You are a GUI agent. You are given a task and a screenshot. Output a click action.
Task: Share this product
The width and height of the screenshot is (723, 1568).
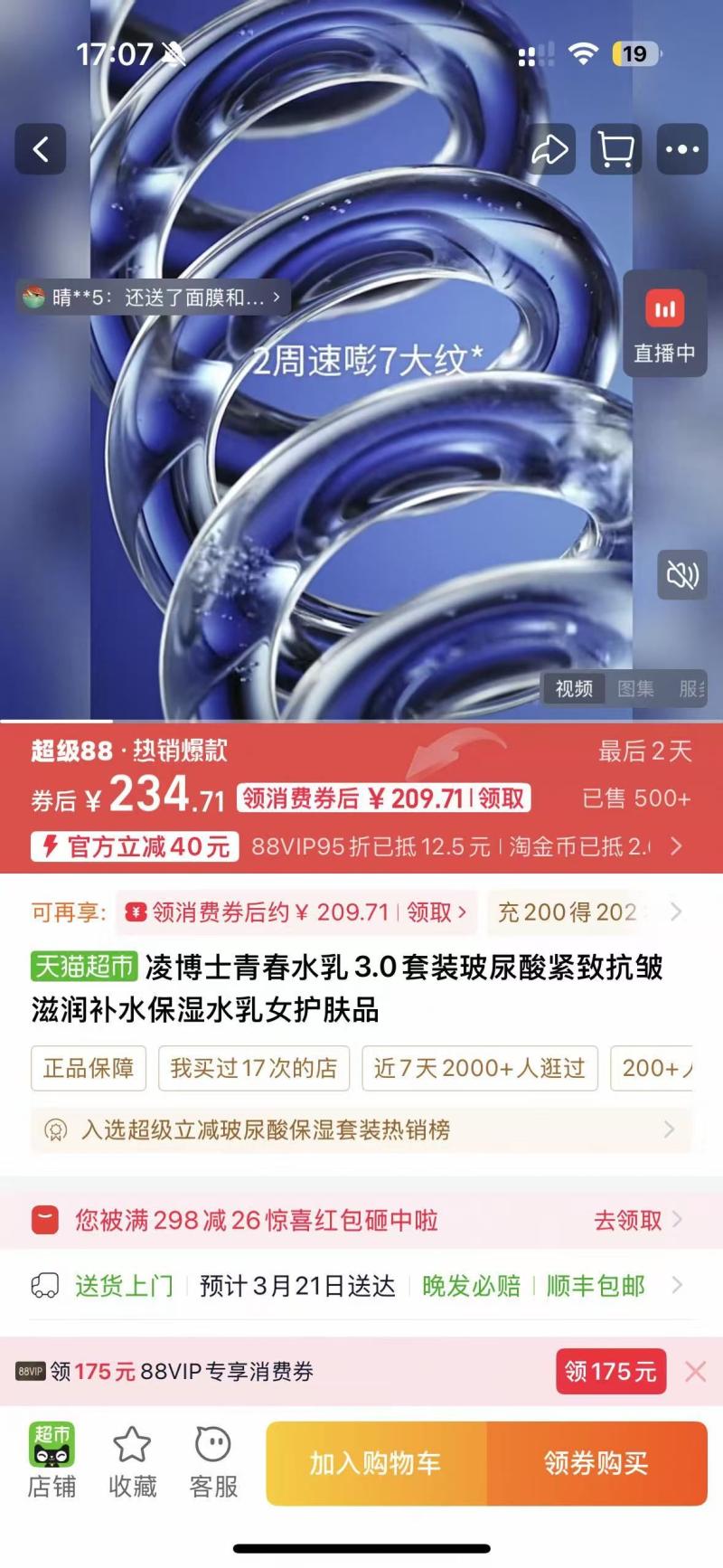click(550, 149)
